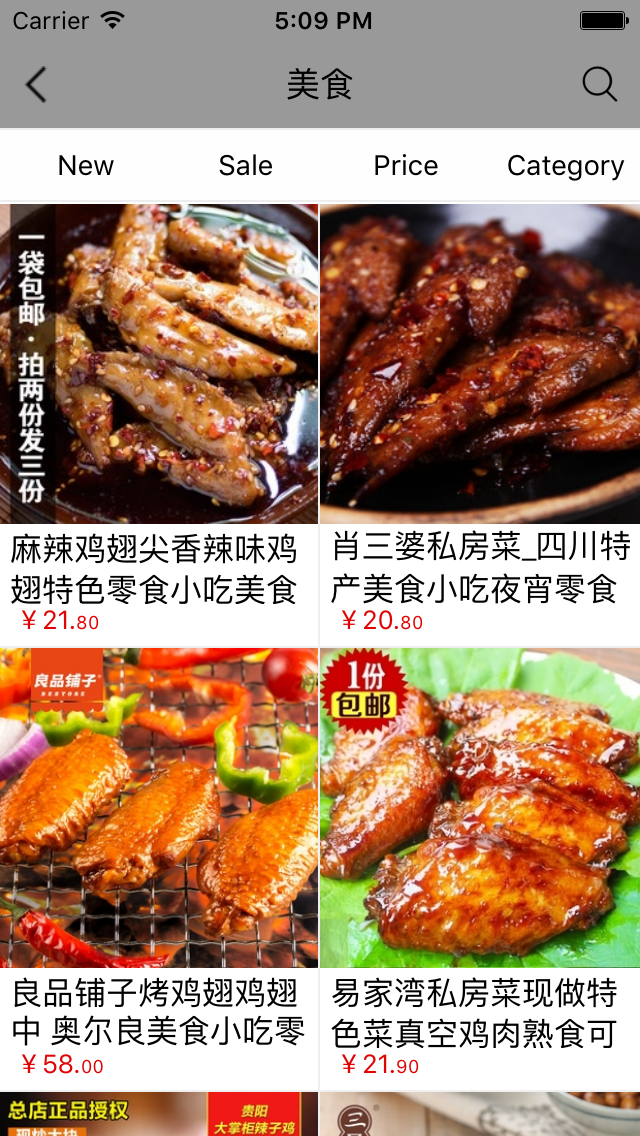Switch to the New tab
Image resolution: width=640 pixels, height=1136 pixels.
tap(86, 165)
